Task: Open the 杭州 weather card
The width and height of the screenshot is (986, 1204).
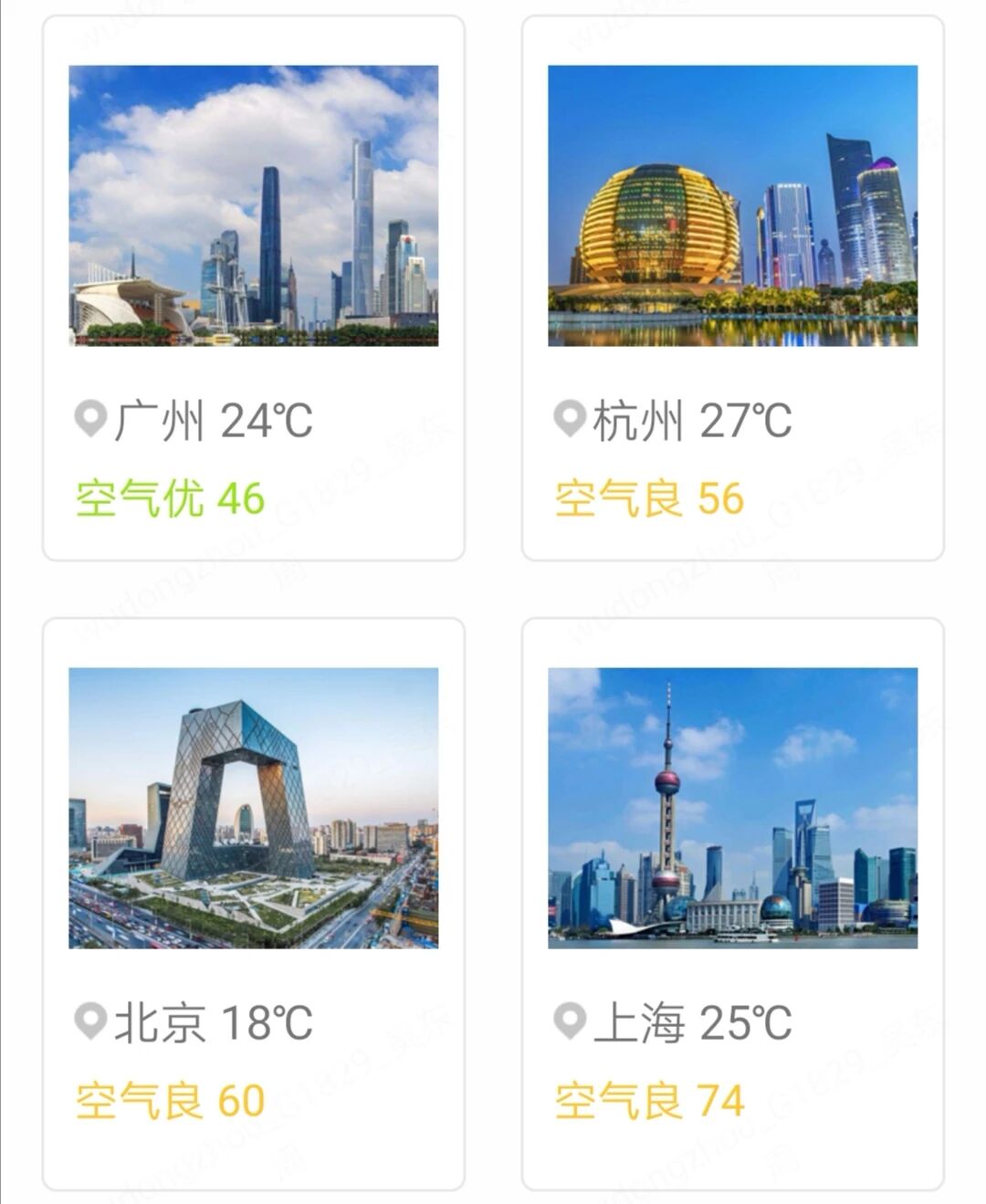Action: (732, 288)
